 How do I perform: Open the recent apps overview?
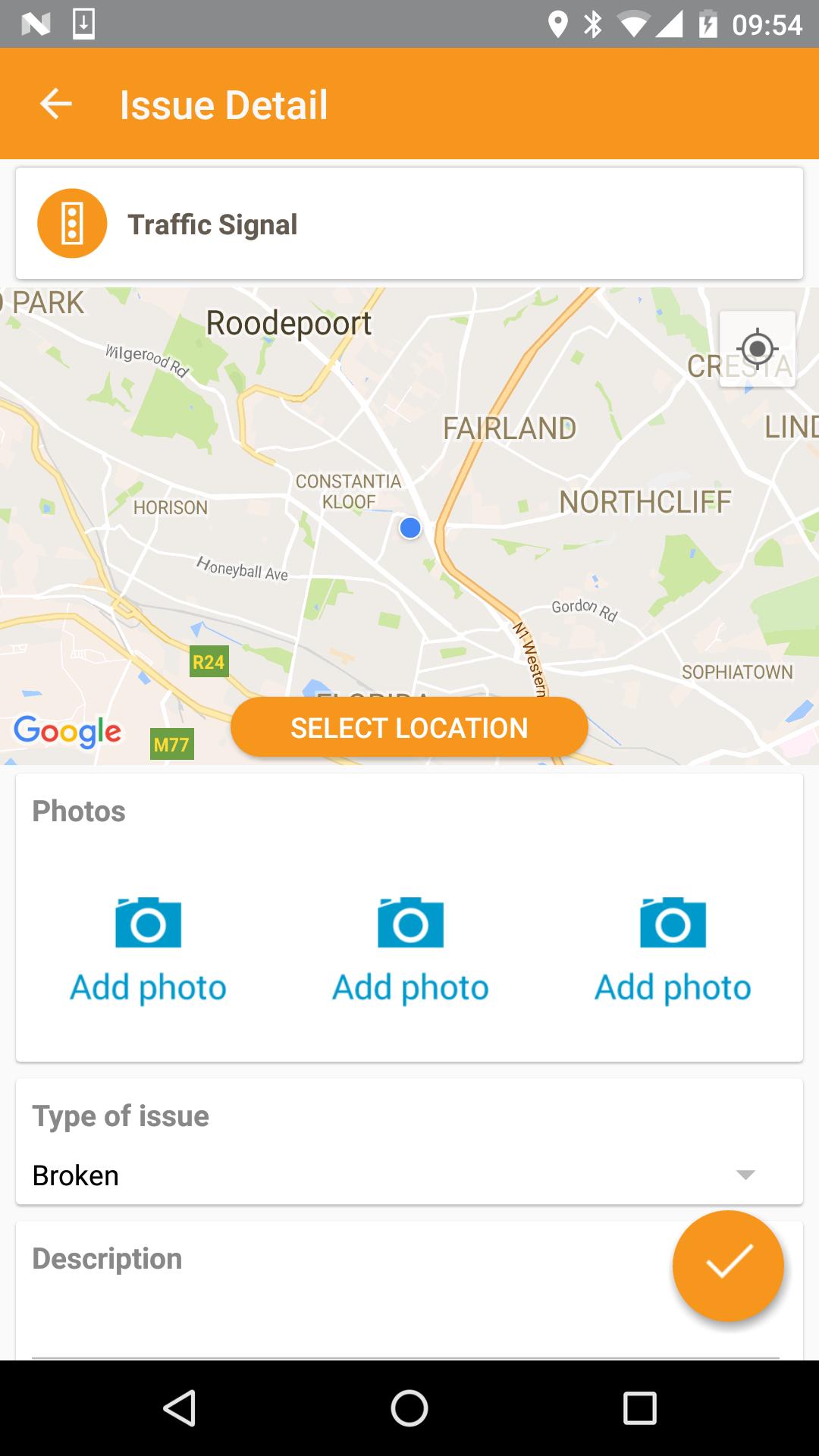639,1408
